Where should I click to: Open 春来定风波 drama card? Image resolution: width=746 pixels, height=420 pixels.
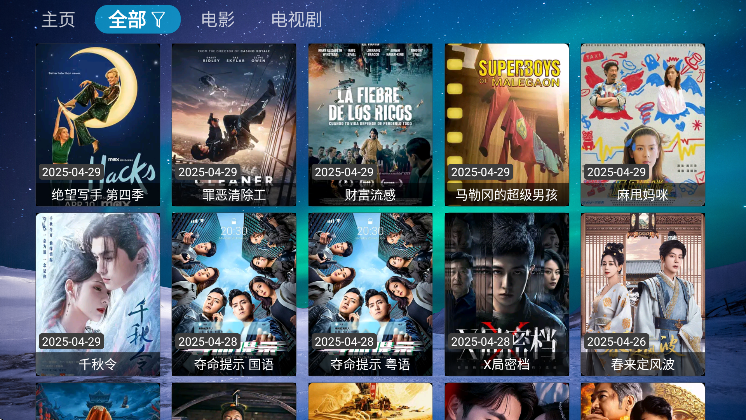(x=643, y=294)
